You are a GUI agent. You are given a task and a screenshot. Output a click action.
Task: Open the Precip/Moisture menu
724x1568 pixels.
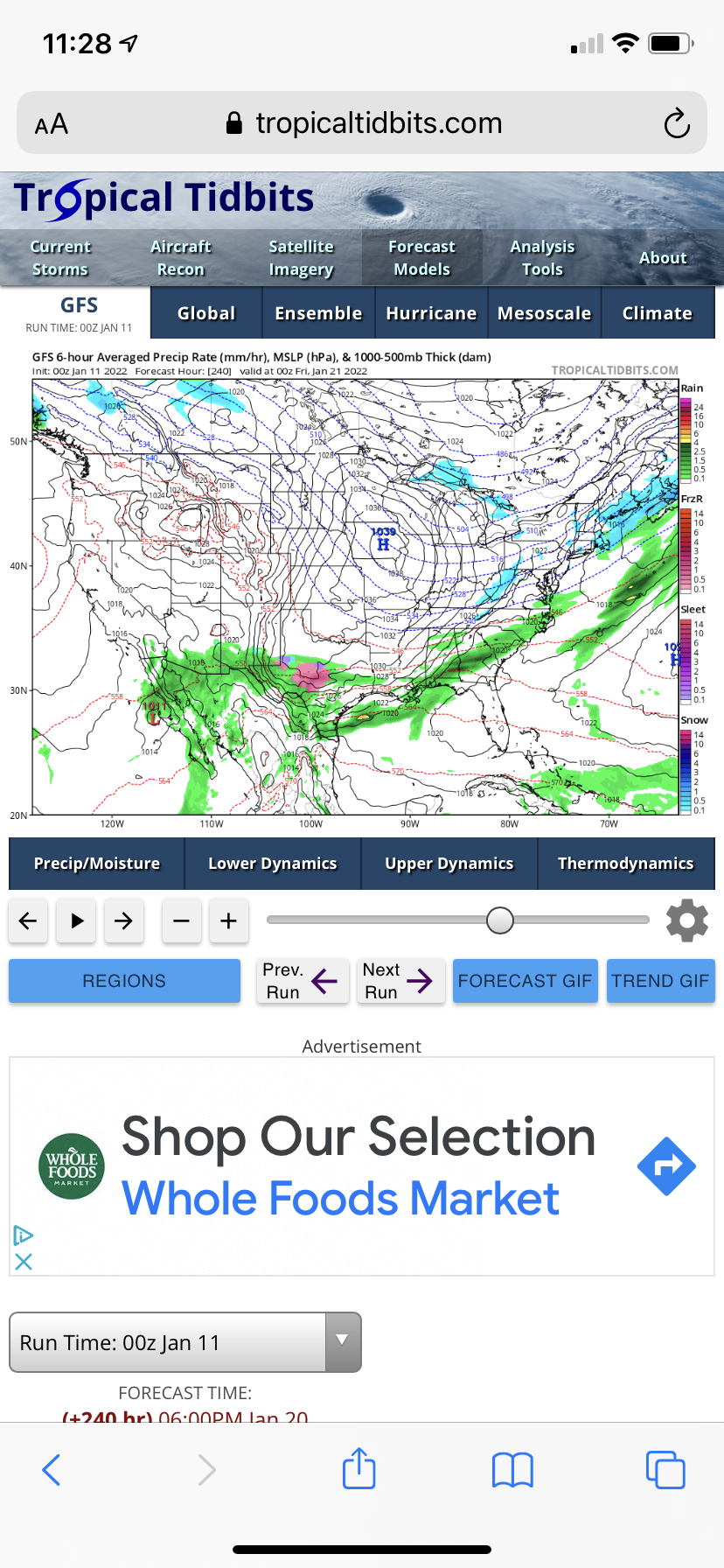(97, 864)
